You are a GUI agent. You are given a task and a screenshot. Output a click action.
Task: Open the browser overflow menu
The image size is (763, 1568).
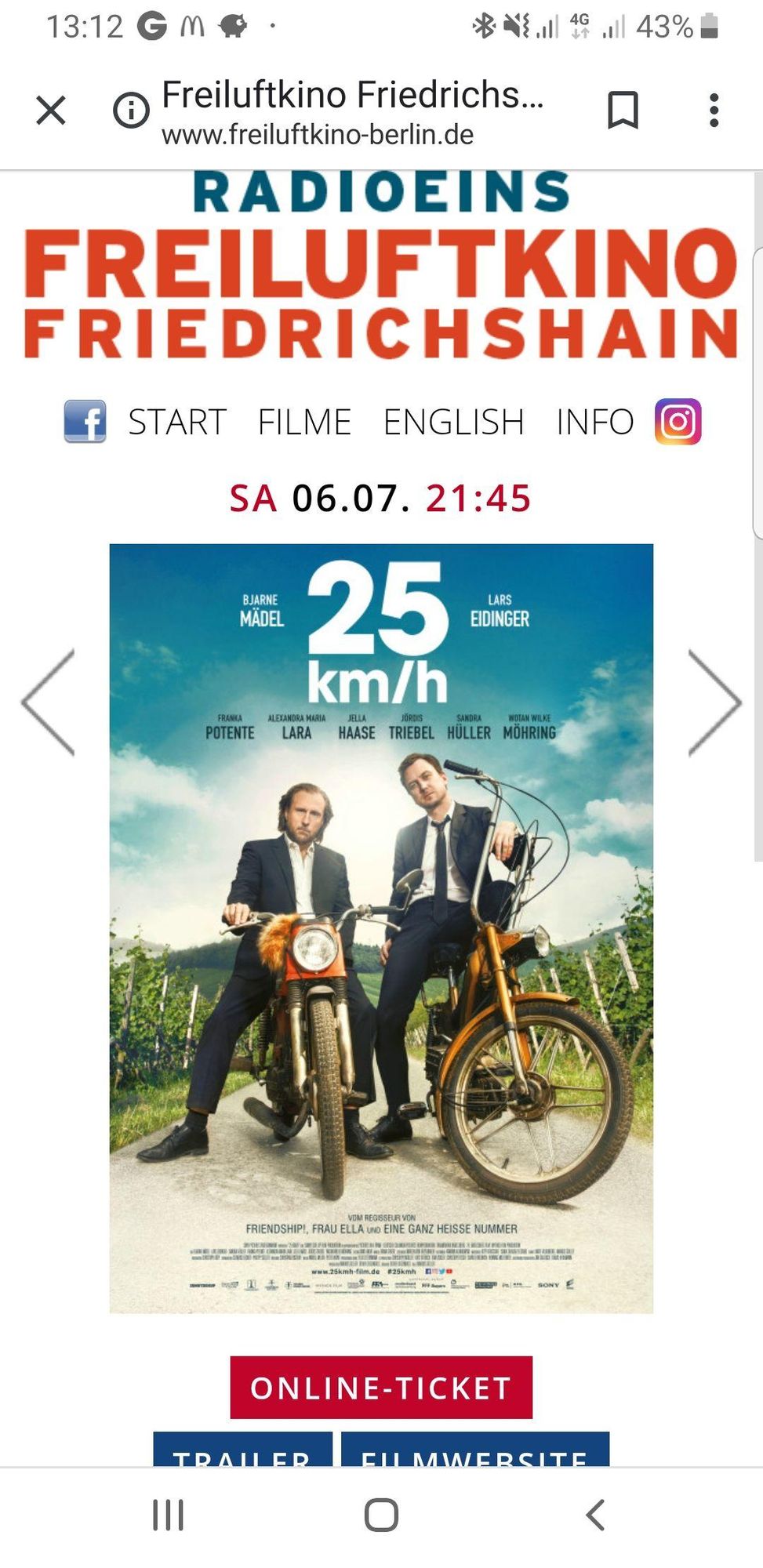[x=714, y=111]
